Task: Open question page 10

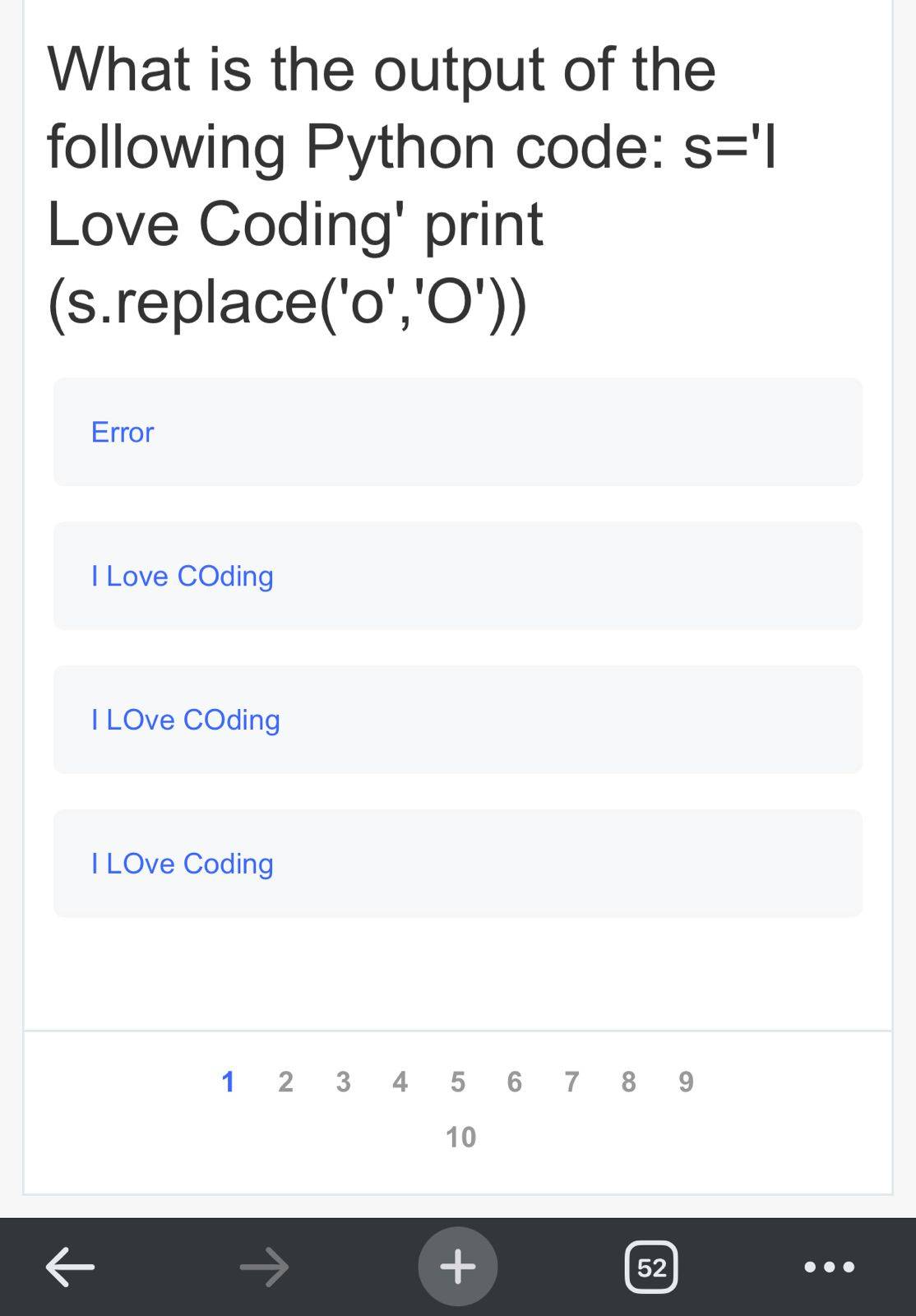Action: pos(460,1138)
